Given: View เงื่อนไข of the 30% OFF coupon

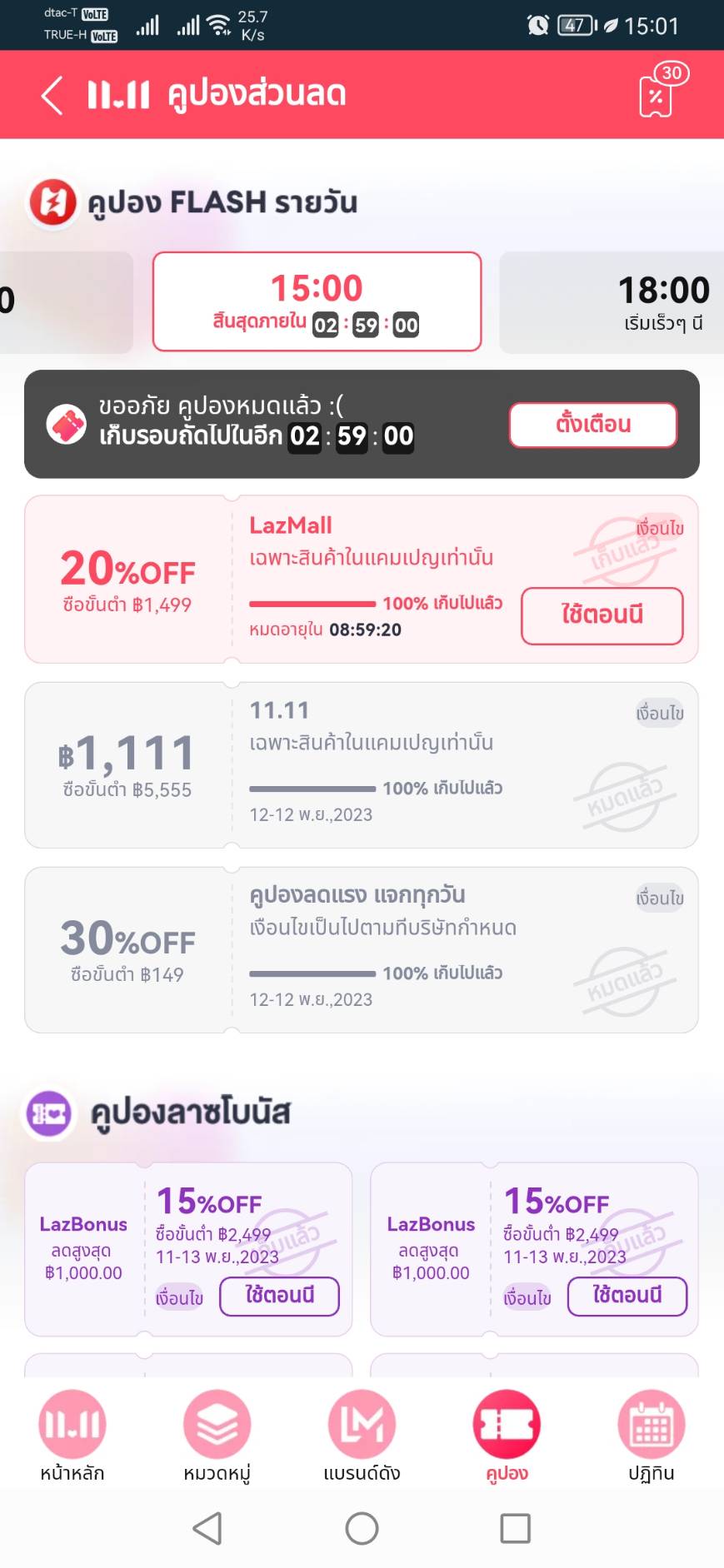Looking at the screenshot, I should (x=659, y=898).
